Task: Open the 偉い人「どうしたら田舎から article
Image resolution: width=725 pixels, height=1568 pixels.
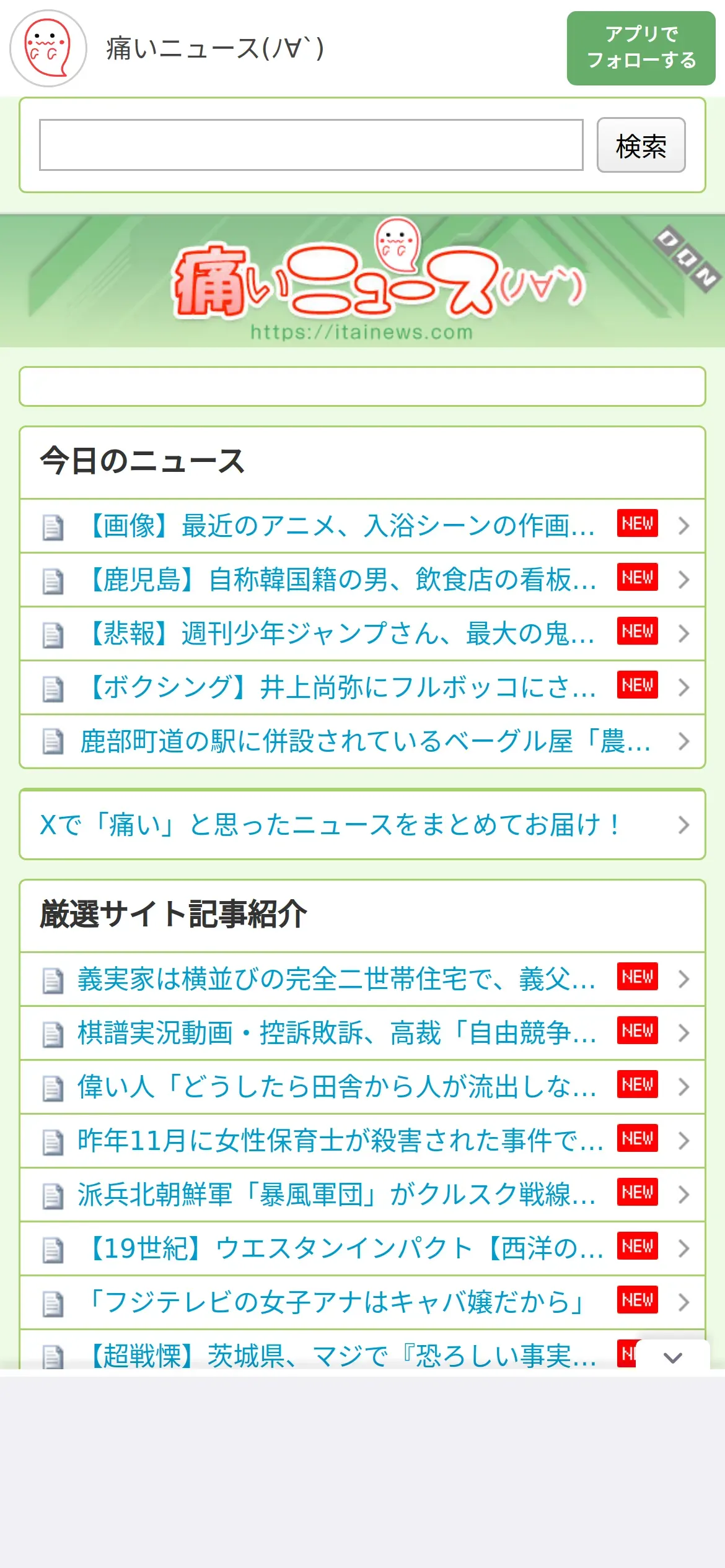Action: coord(362,1087)
